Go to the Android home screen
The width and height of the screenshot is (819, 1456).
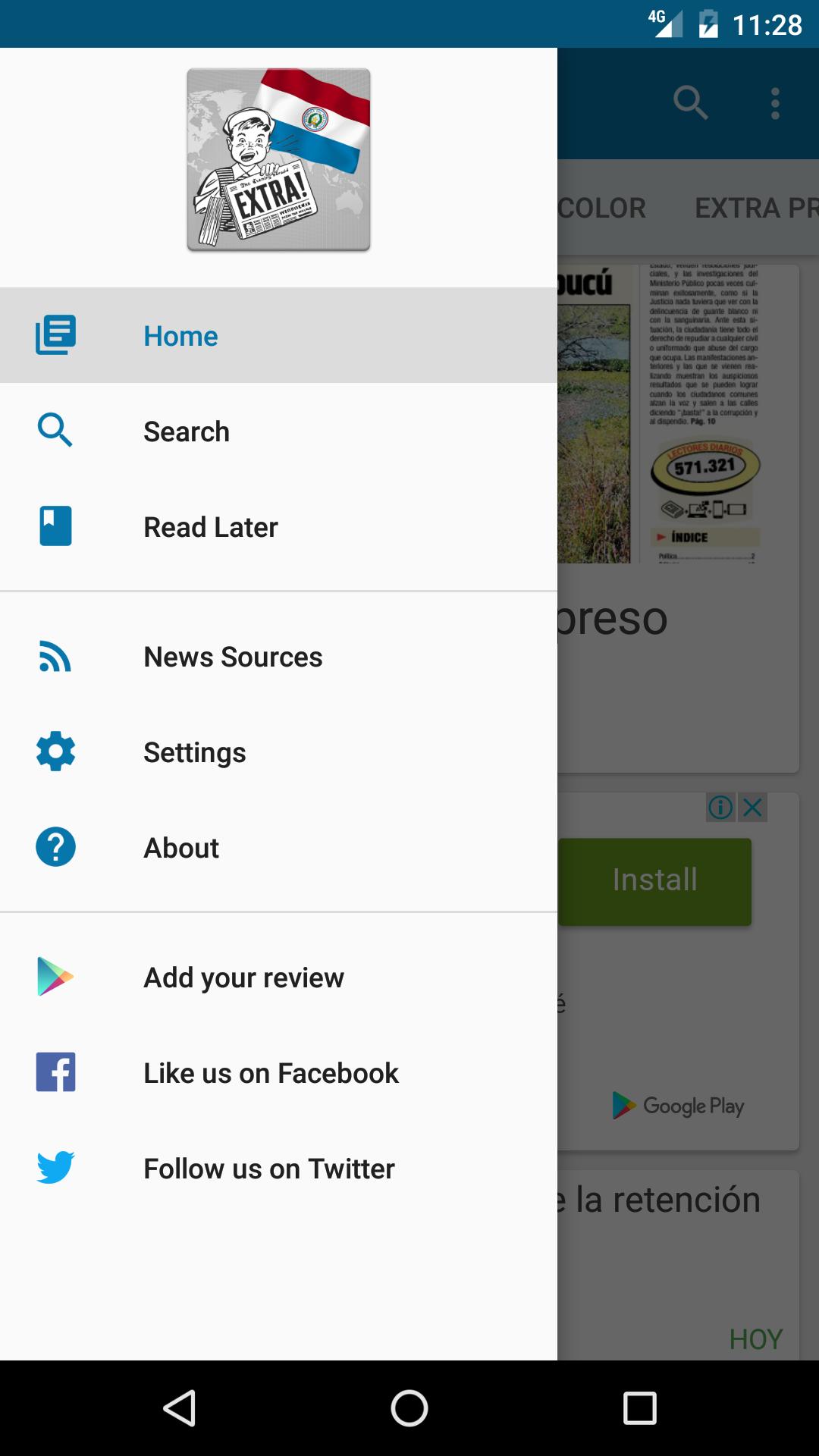click(x=409, y=1408)
